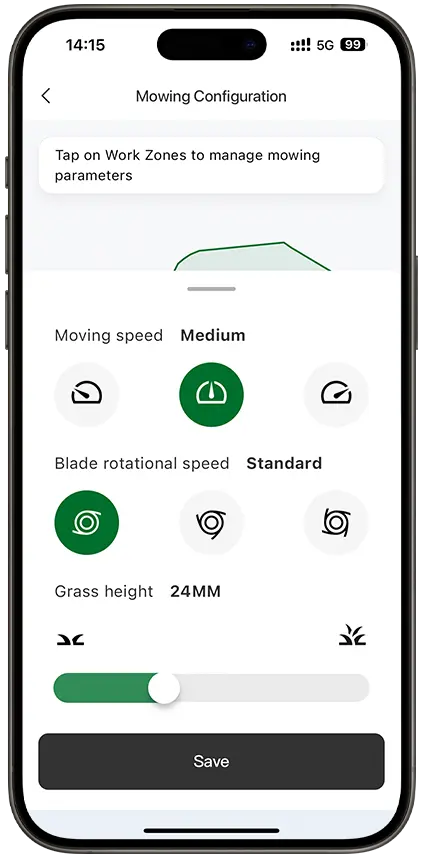Save the mowing configuration

211,761
